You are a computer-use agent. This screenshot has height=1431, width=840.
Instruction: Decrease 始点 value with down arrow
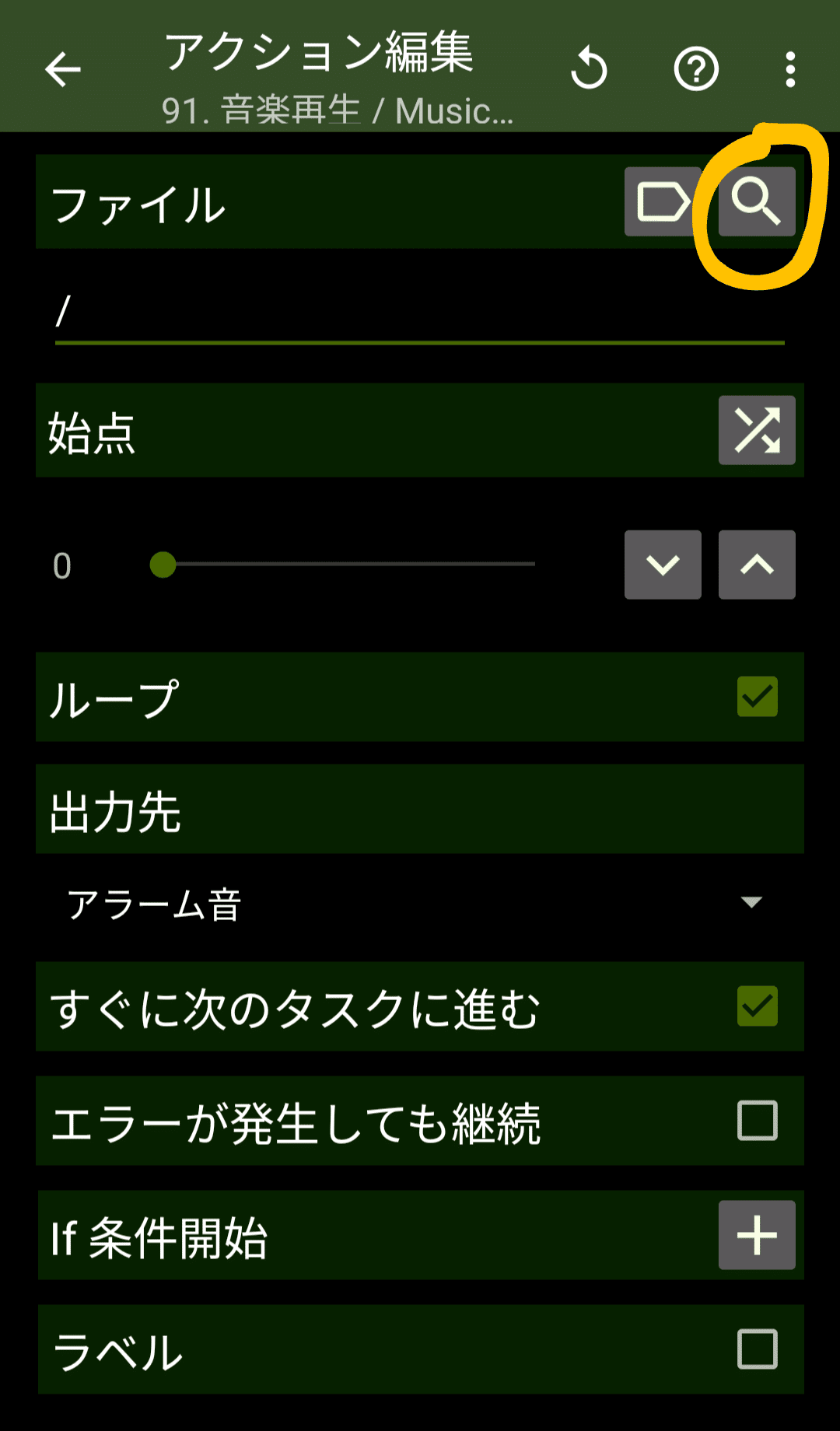click(663, 565)
